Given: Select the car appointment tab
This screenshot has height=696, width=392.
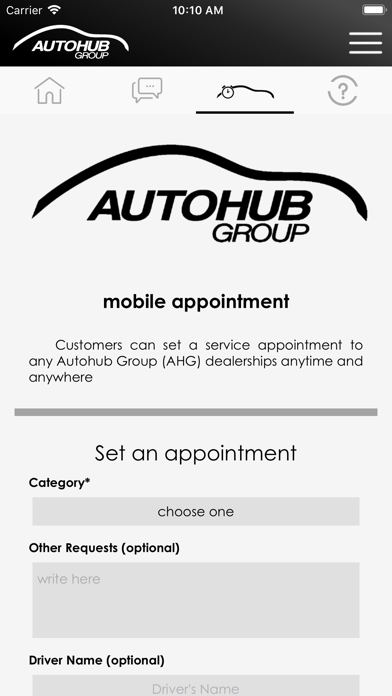Looking at the screenshot, I should (x=245, y=91).
